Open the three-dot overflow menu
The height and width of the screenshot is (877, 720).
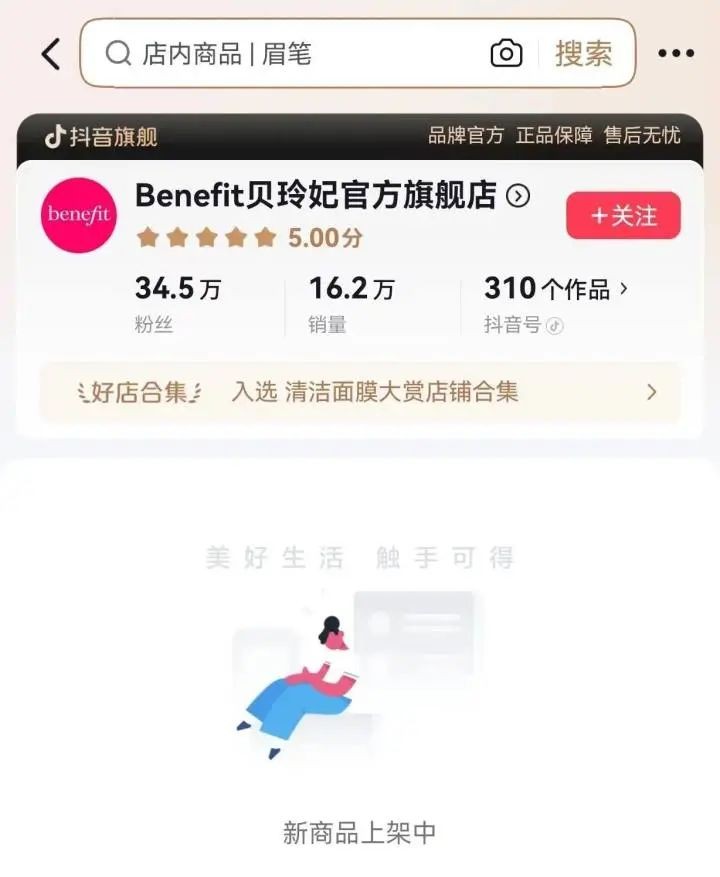click(676, 54)
